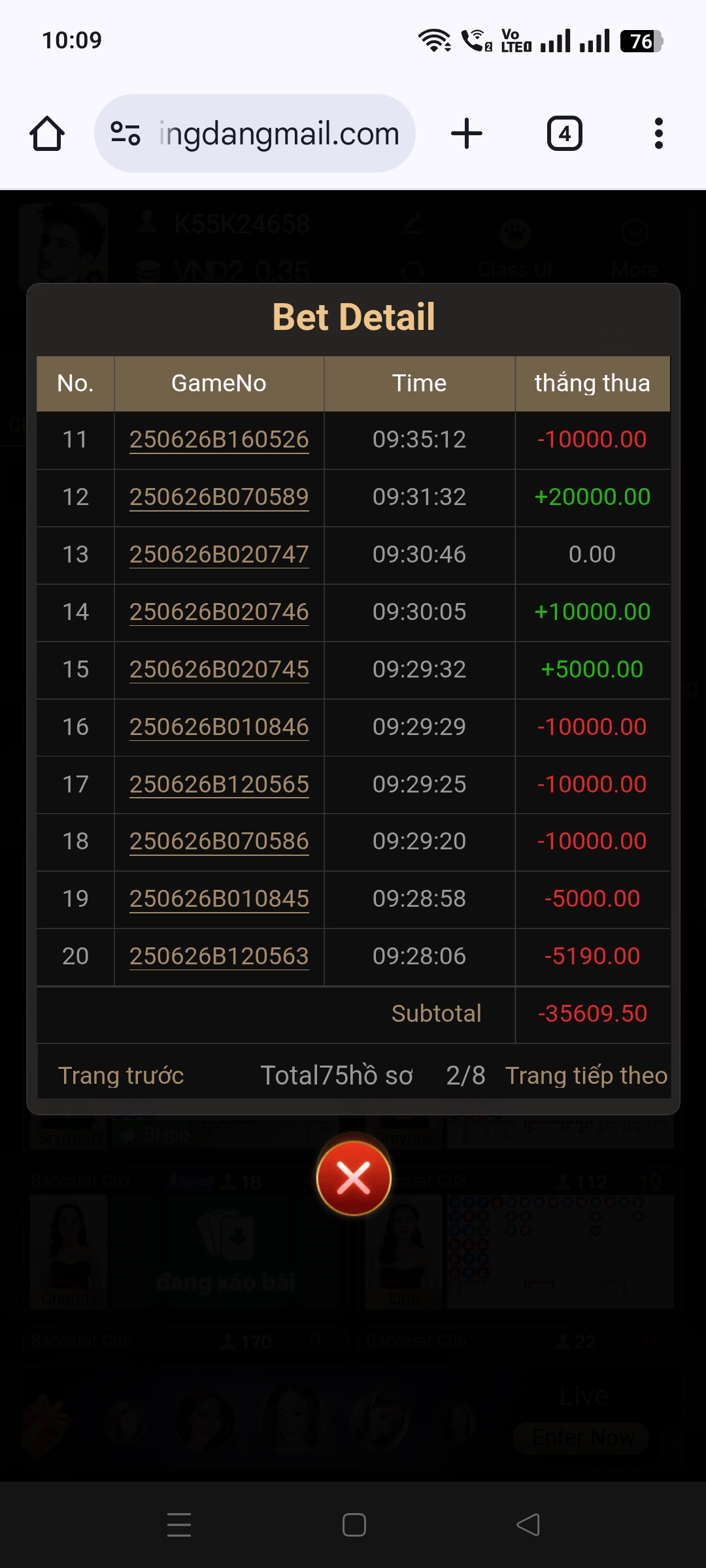Go to previous page with Trang trước

click(x=121, y=1075)
